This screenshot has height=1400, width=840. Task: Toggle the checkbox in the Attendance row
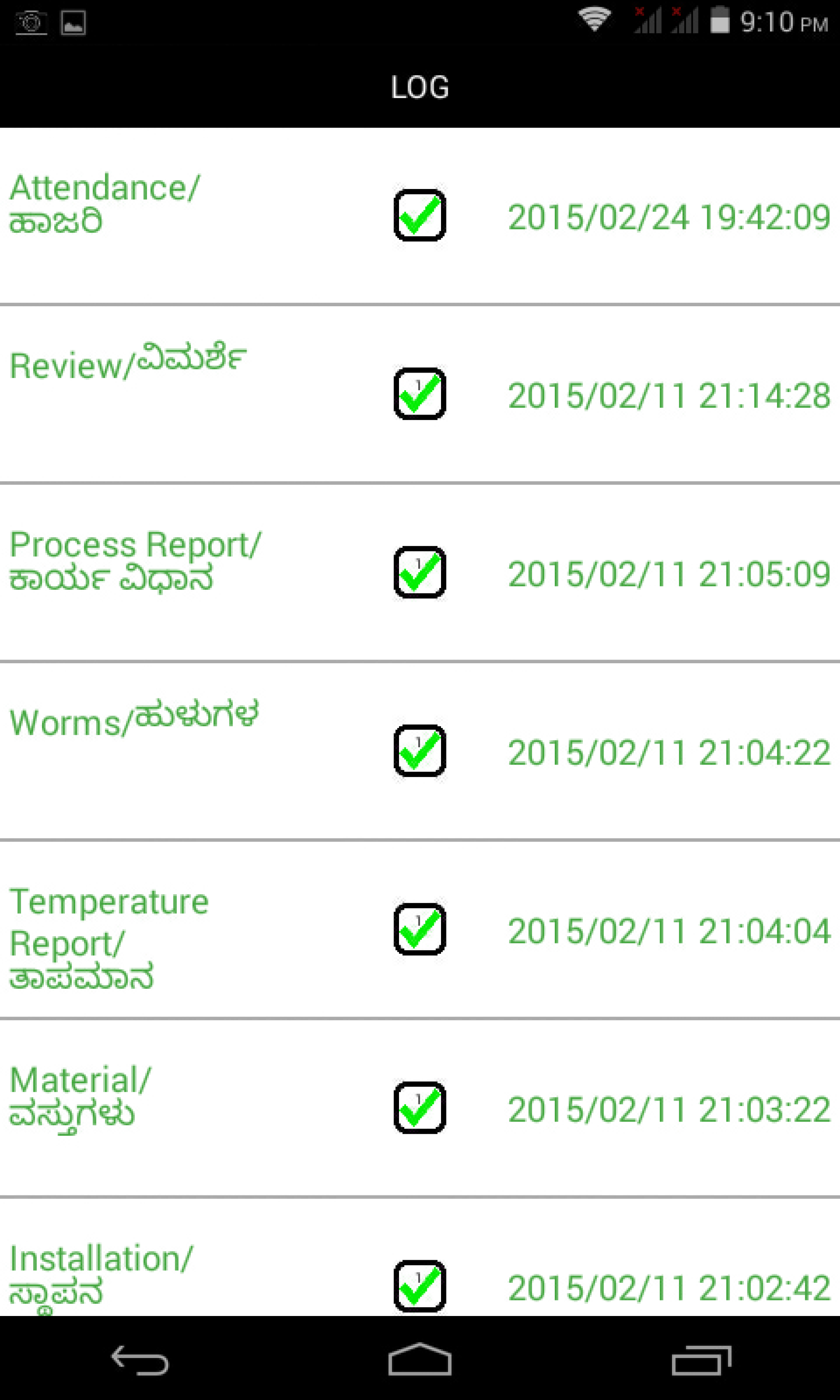coord(420,215)
